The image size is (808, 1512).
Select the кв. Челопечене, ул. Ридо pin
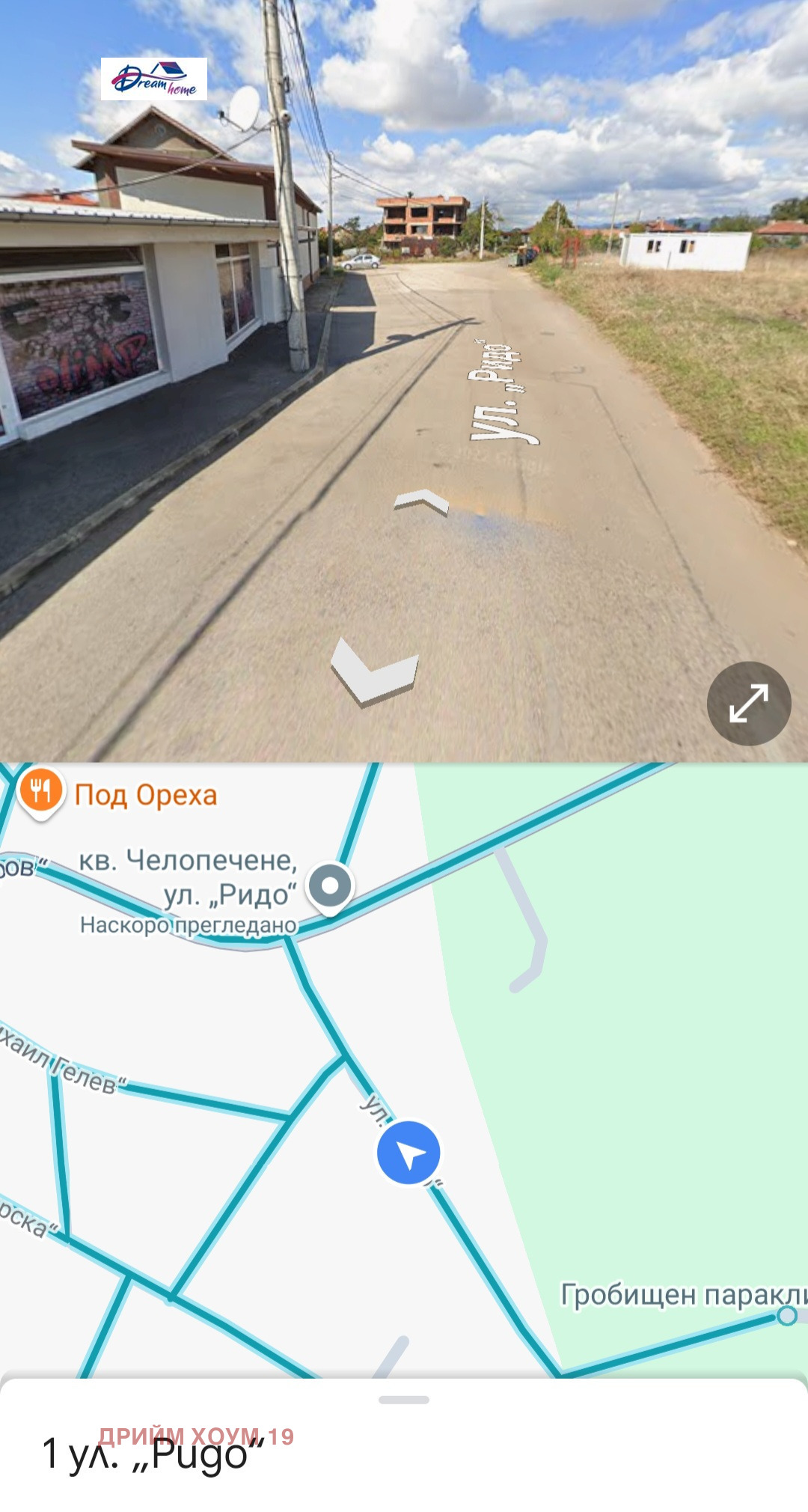point(330,886)
